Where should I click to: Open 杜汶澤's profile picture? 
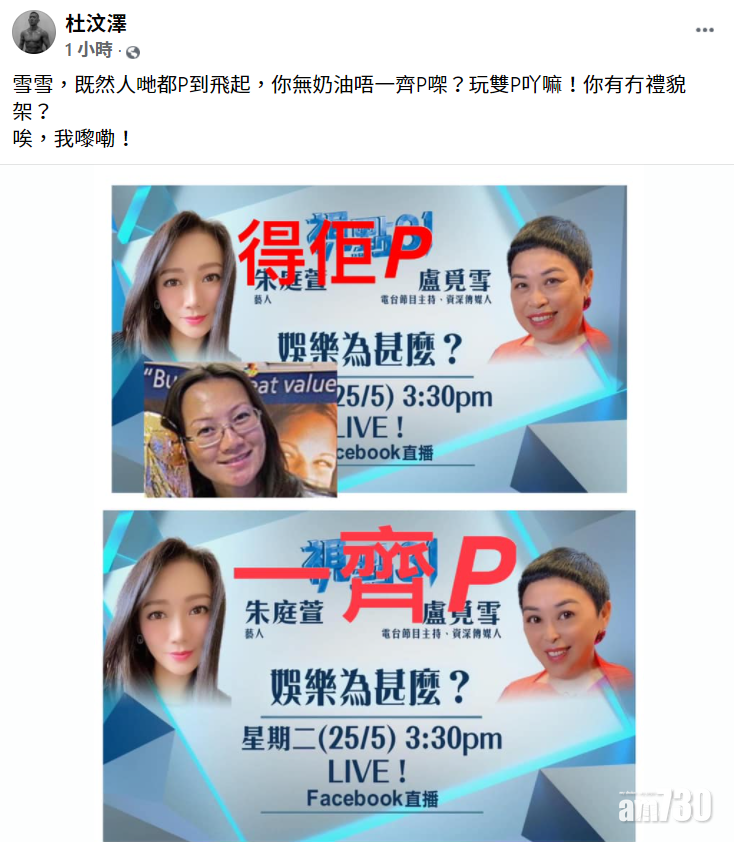coord(33,33)
